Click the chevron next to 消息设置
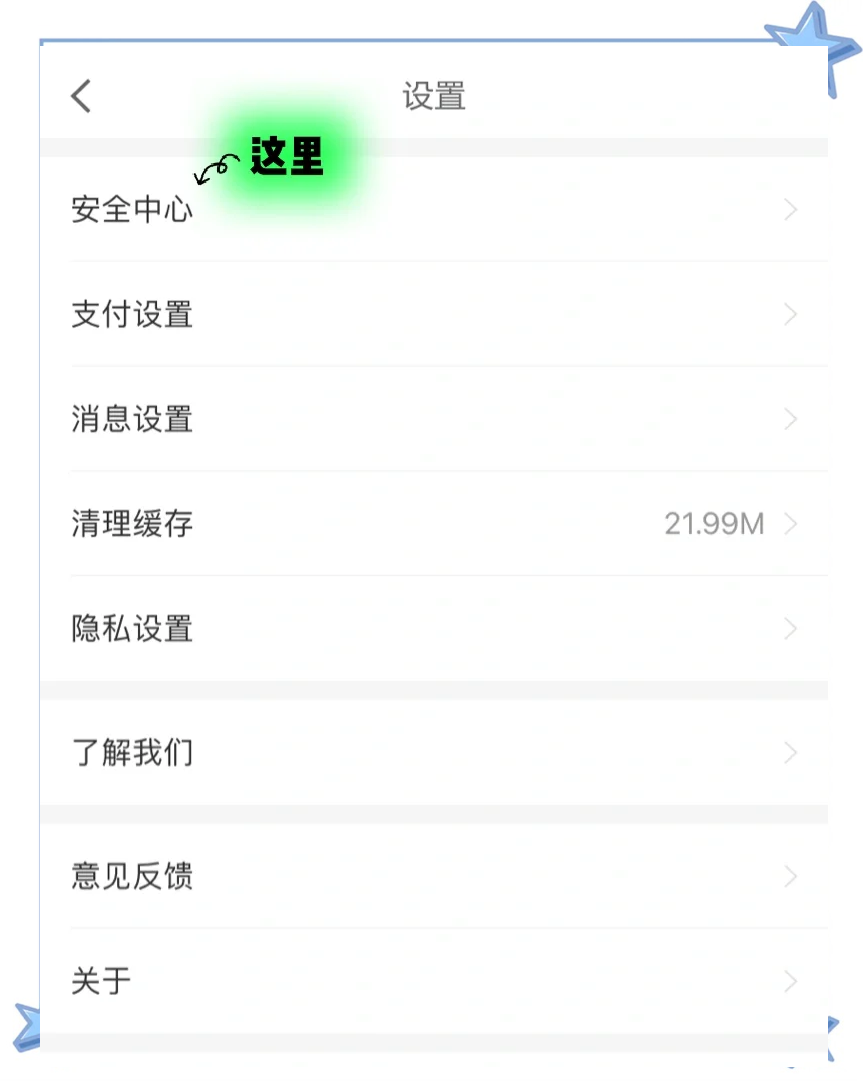This screenshot has width=863, height=1081. click(790, 419)
